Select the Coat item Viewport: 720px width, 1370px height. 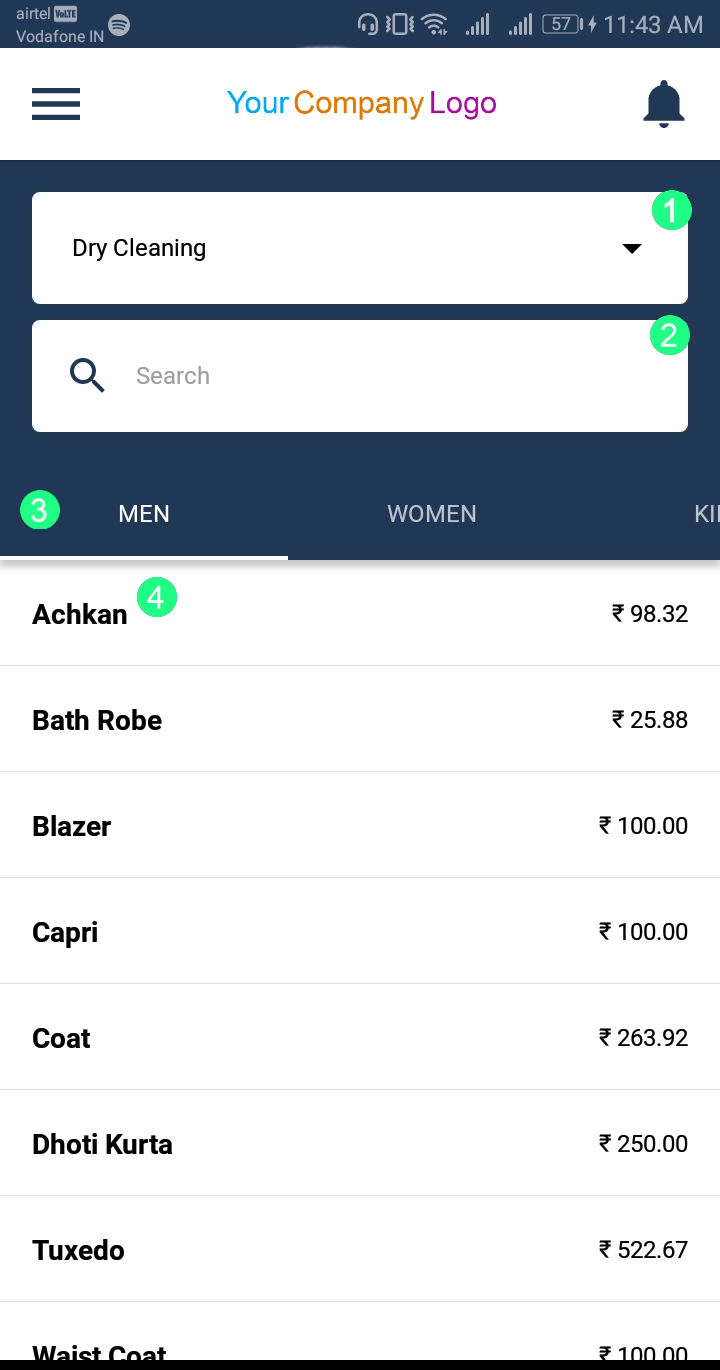360,1038
